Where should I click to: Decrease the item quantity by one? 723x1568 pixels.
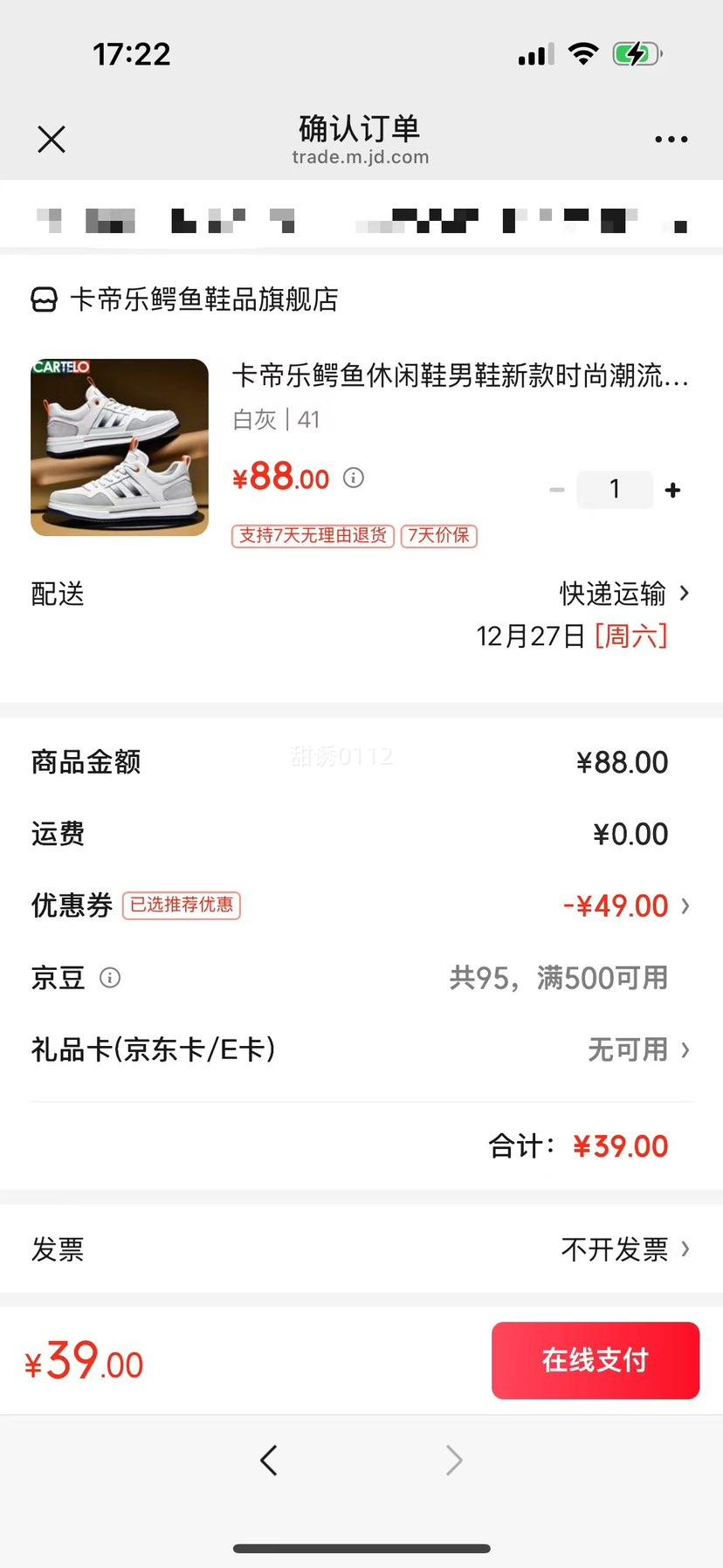tap(557, 490)
